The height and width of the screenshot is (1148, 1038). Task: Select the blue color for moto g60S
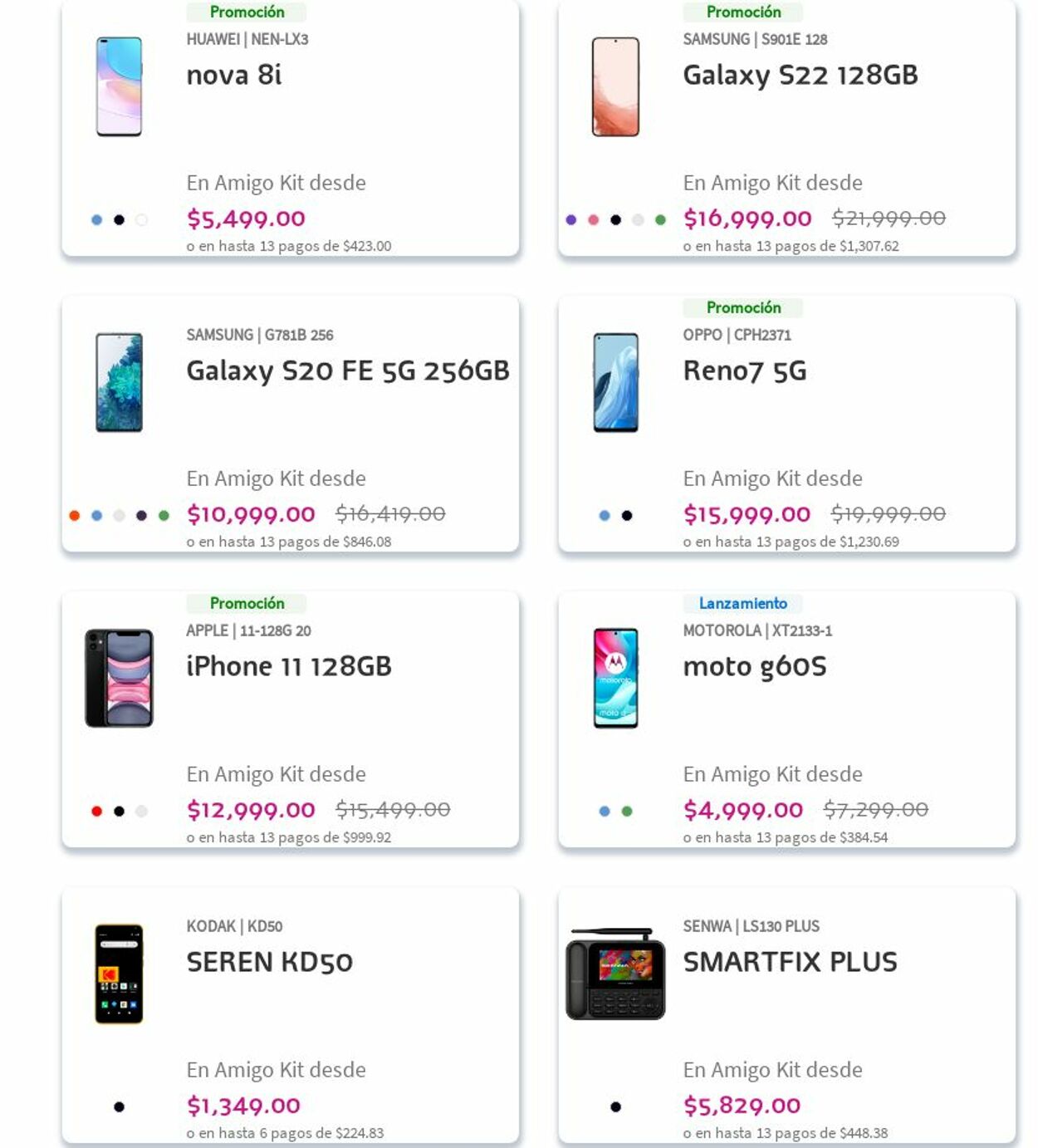(x=605, y=812)
